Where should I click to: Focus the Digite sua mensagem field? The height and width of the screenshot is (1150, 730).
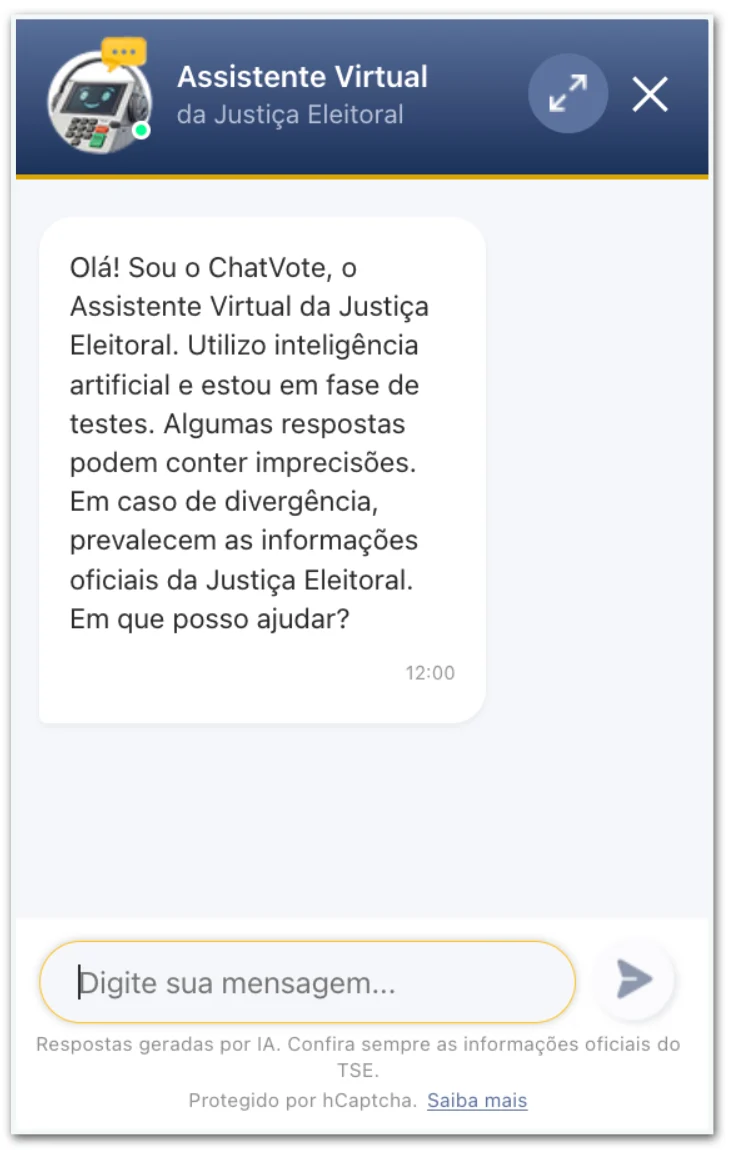pos(307,982)
